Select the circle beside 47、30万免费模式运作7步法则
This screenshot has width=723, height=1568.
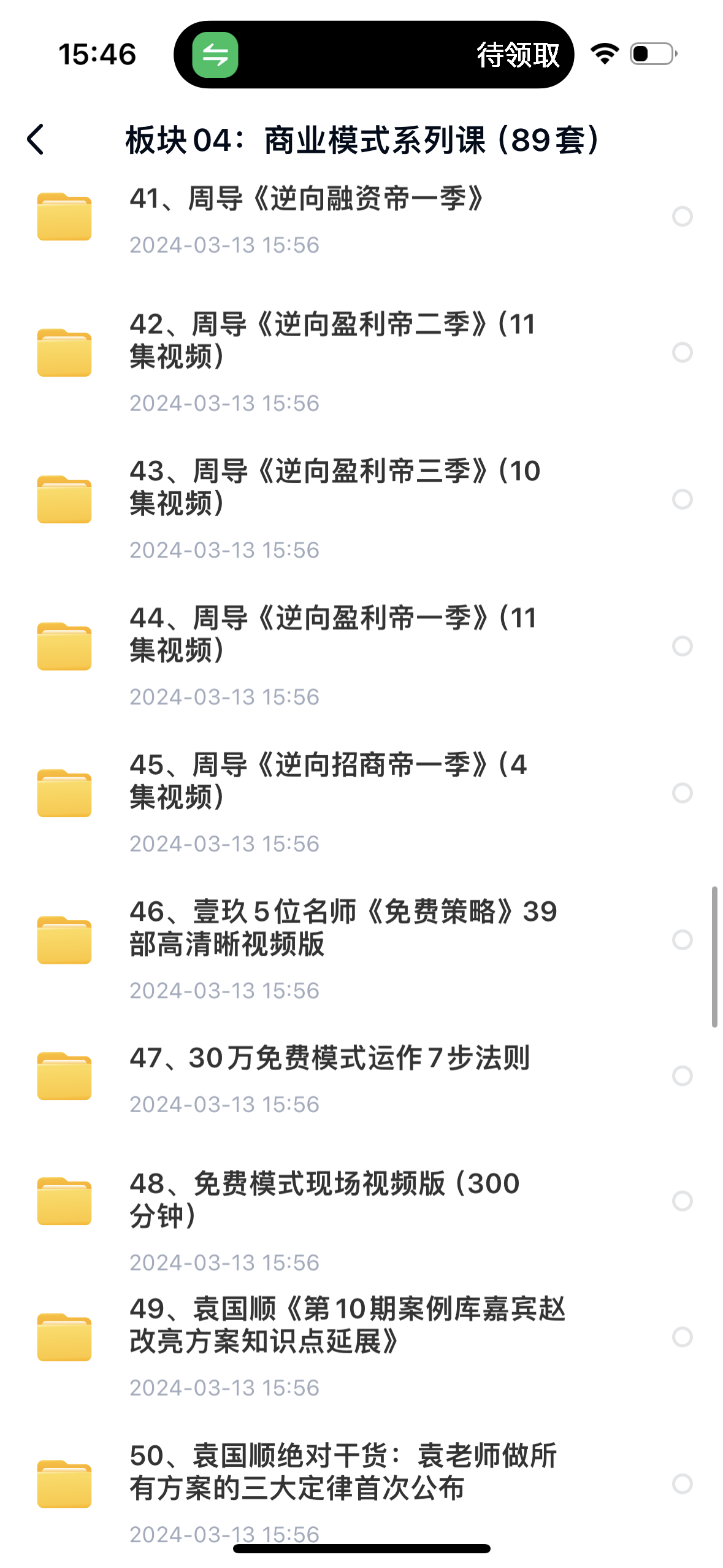(682, 1075)
